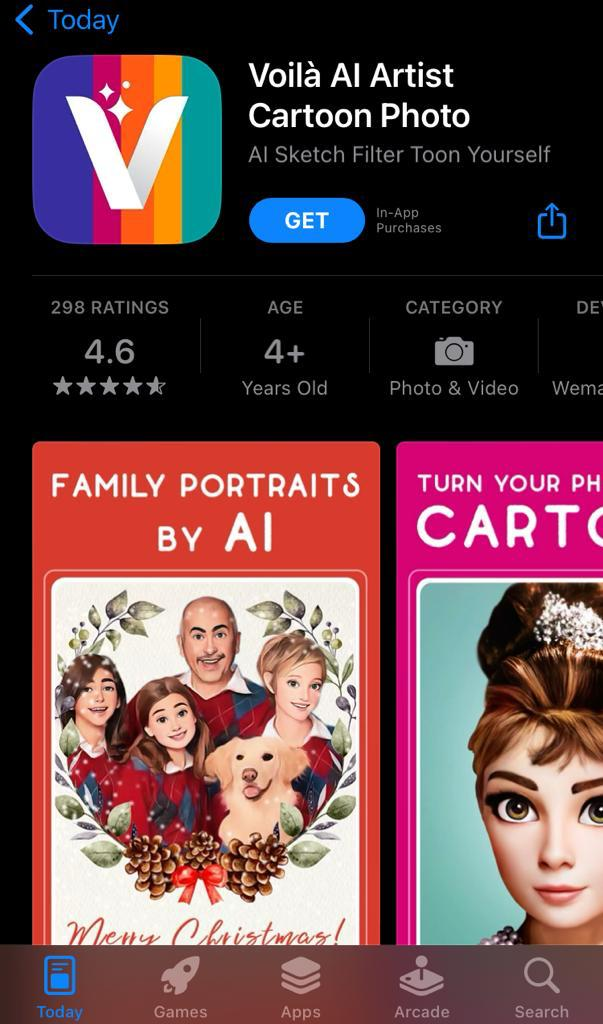The height and width of the screenshot is (1024, 603).
Task: View the 4+ age rating details
Action: click(284, 348)
